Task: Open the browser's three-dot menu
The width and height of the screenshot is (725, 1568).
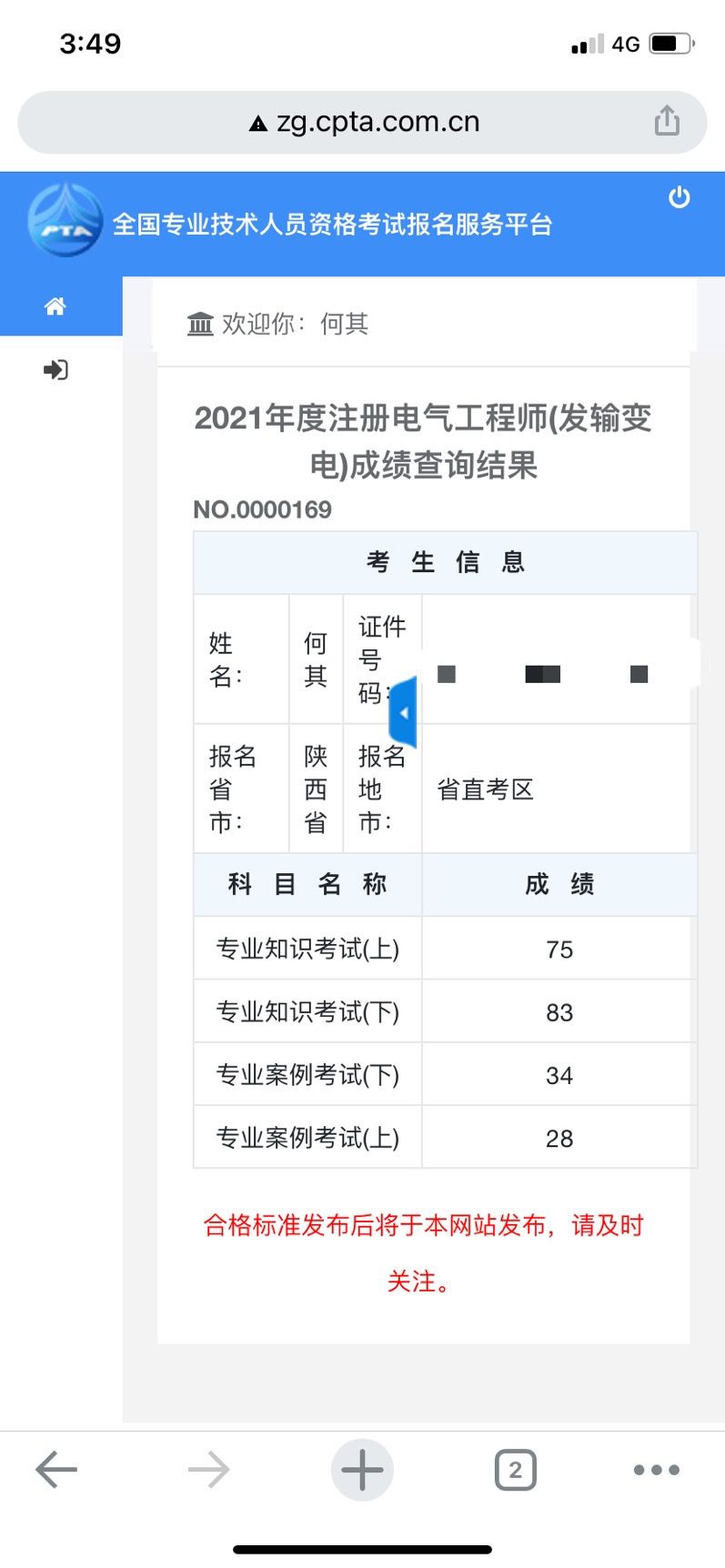Action: (657, 1470)
